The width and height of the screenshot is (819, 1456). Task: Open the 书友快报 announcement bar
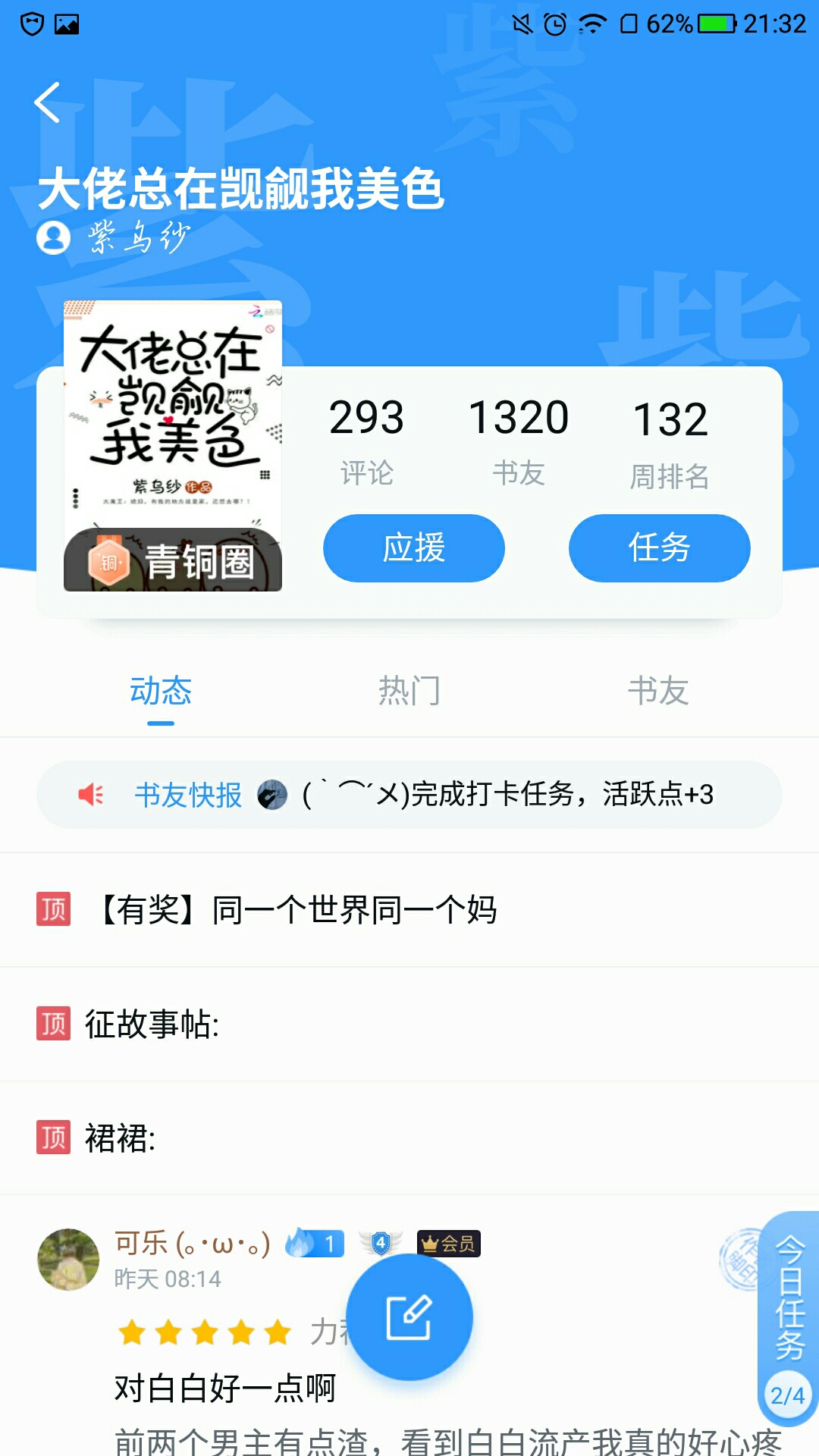click(x=409, y=795)
